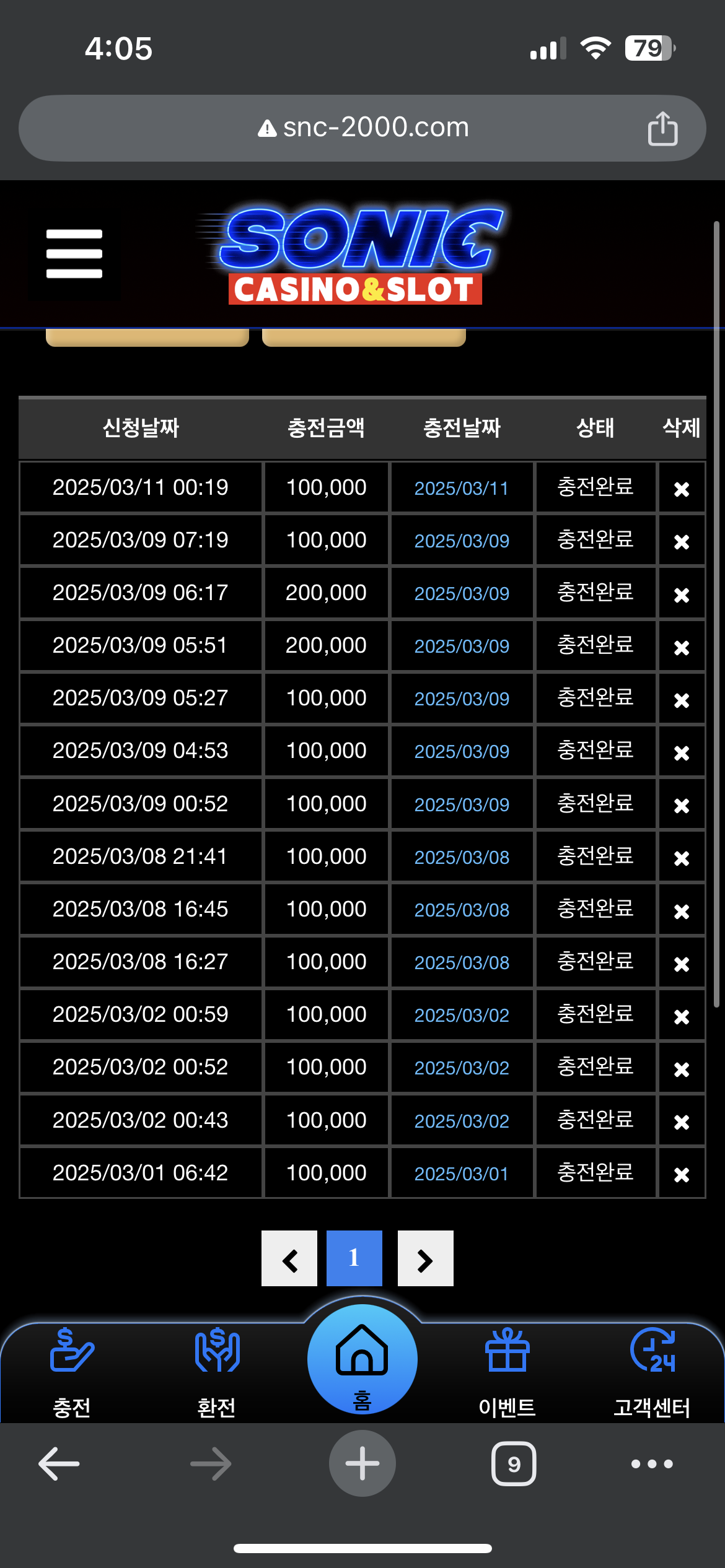This screenshot has height=1568, width=725.
Task: View the 9 open browser tabs
Action: tap(514, 1463)
